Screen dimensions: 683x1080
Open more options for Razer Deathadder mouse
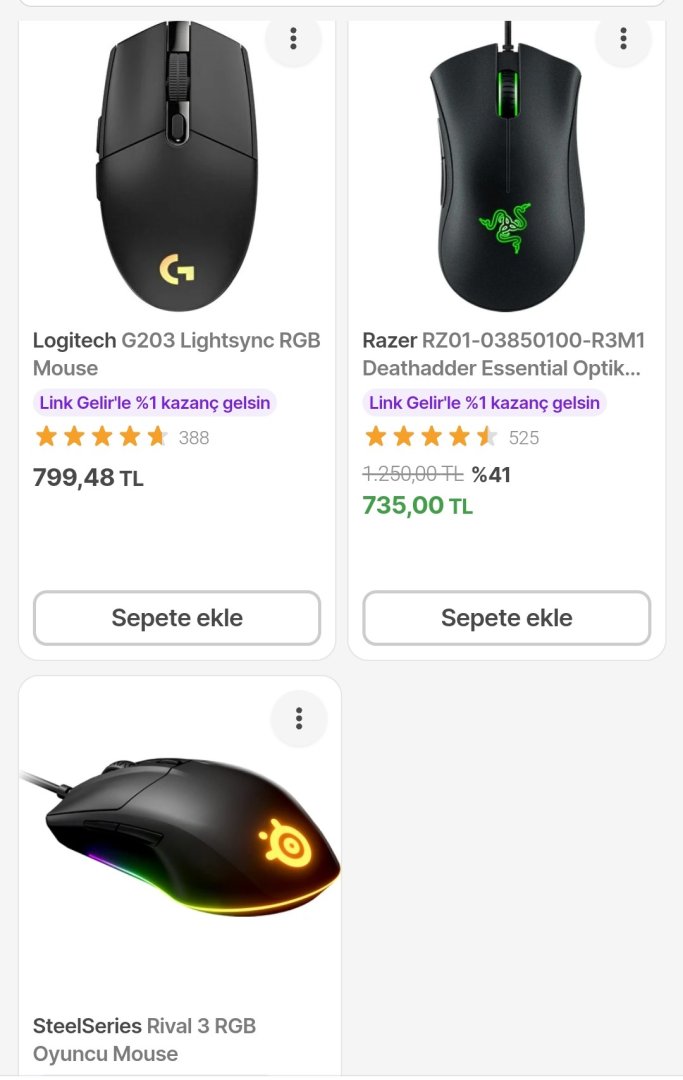[x=623, y=39]
